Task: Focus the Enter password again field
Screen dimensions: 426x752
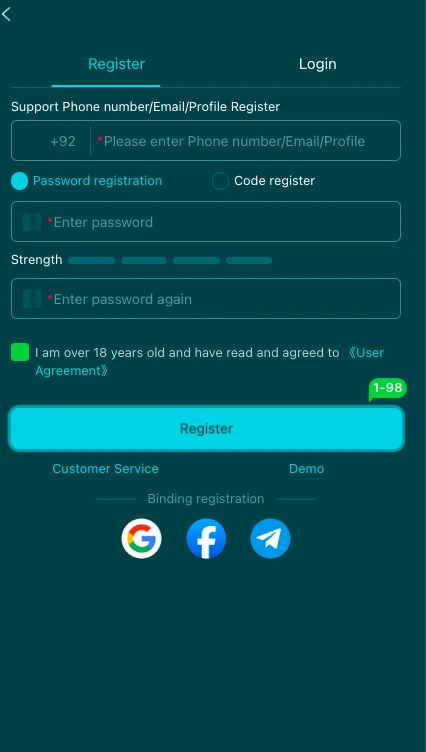Action: (x=206, y=298)
